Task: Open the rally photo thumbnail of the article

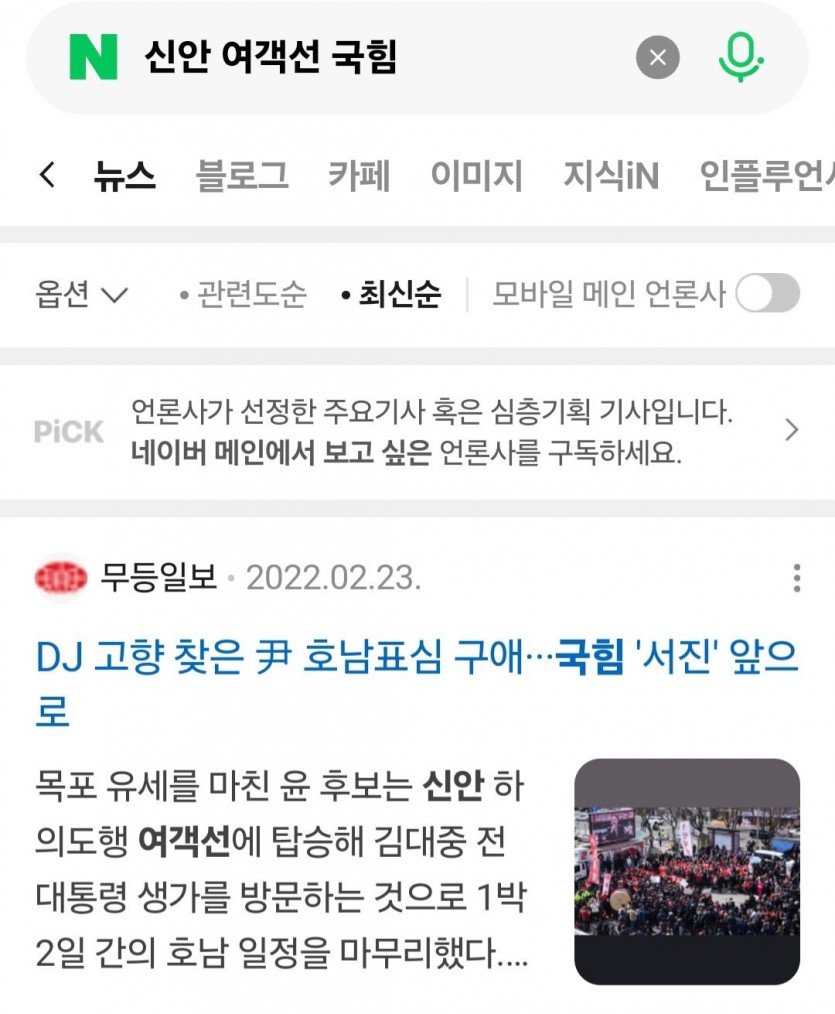Action: click(686, 871)
